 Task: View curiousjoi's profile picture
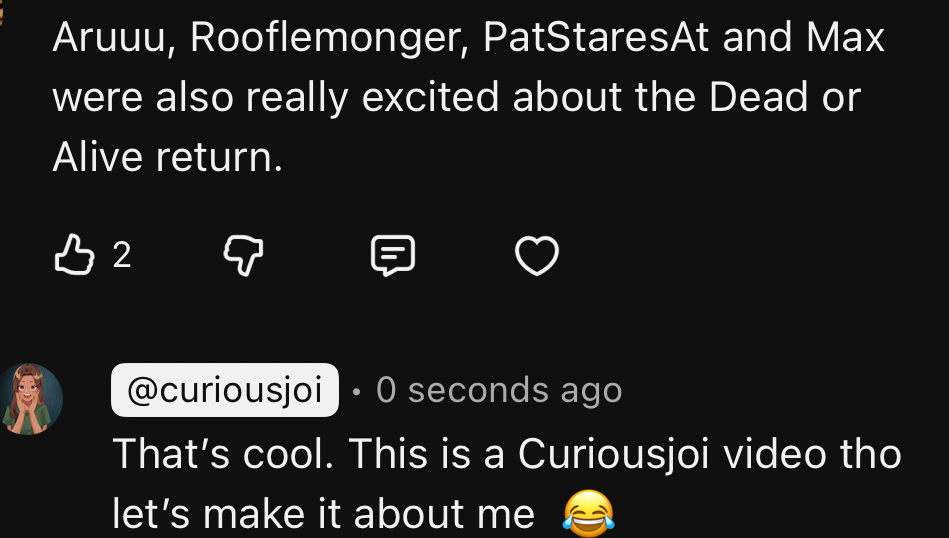[30, 398]
